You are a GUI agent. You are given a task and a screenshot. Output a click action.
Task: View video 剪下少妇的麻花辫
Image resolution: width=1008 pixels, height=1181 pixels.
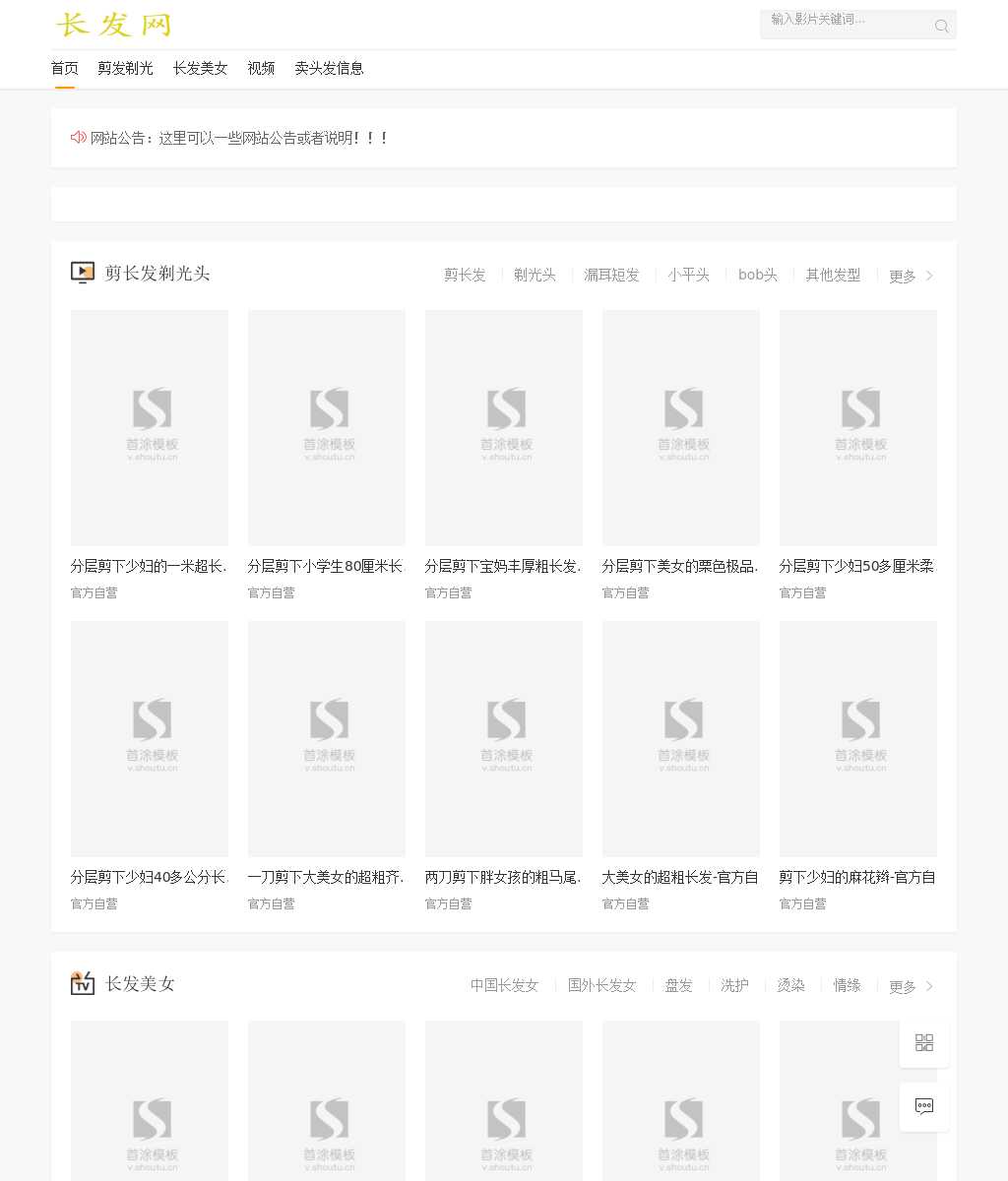click(857, 877)
